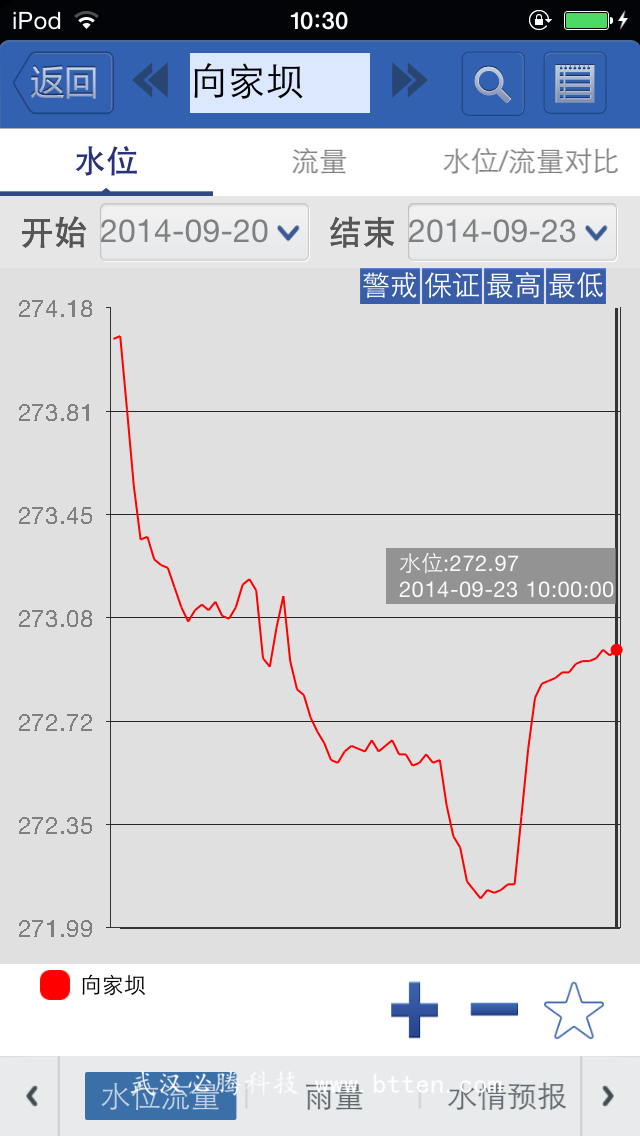Open the search magnifier
This screenshot has width=640, height=1136.
click(x=493, y=84)
